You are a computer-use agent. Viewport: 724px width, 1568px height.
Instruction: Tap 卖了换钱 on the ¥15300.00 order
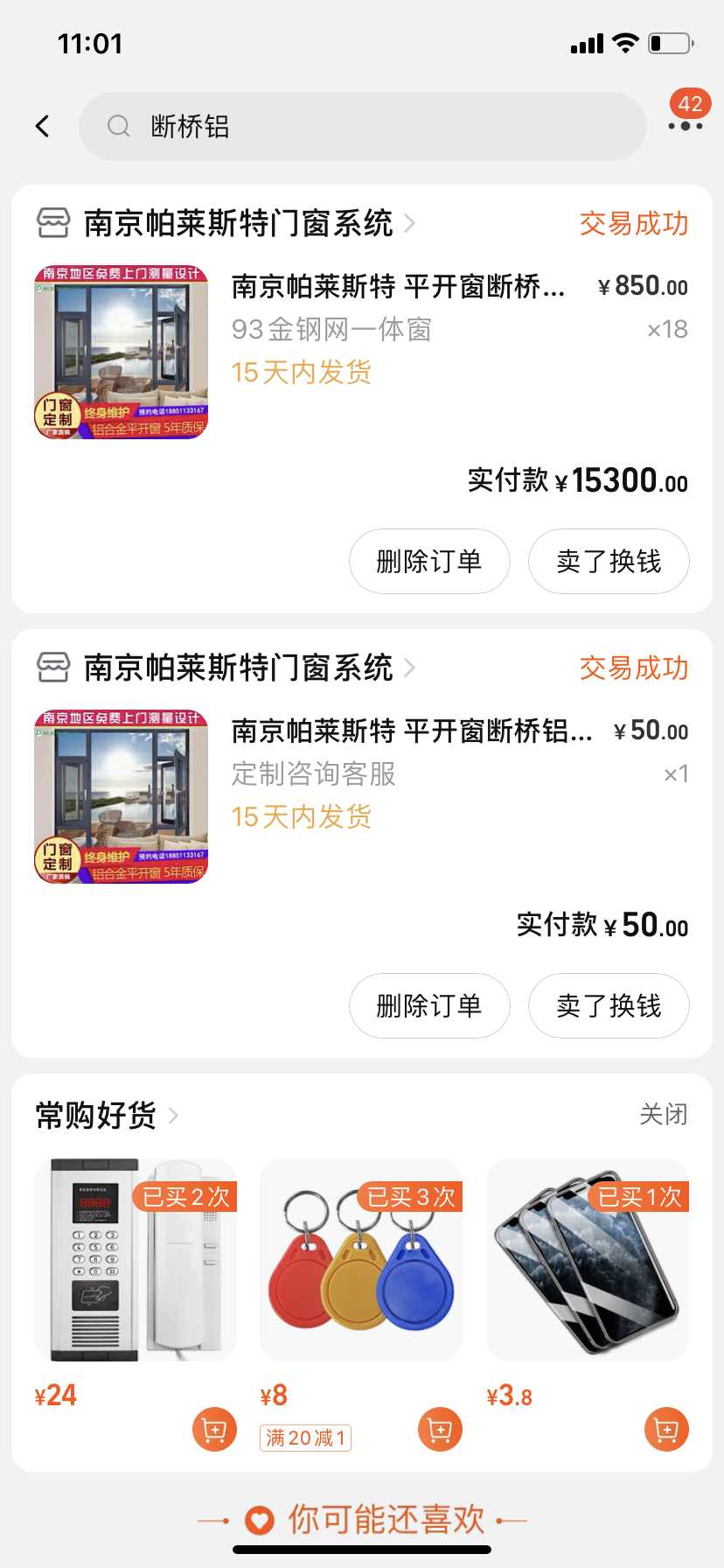(x=609, y=562)
